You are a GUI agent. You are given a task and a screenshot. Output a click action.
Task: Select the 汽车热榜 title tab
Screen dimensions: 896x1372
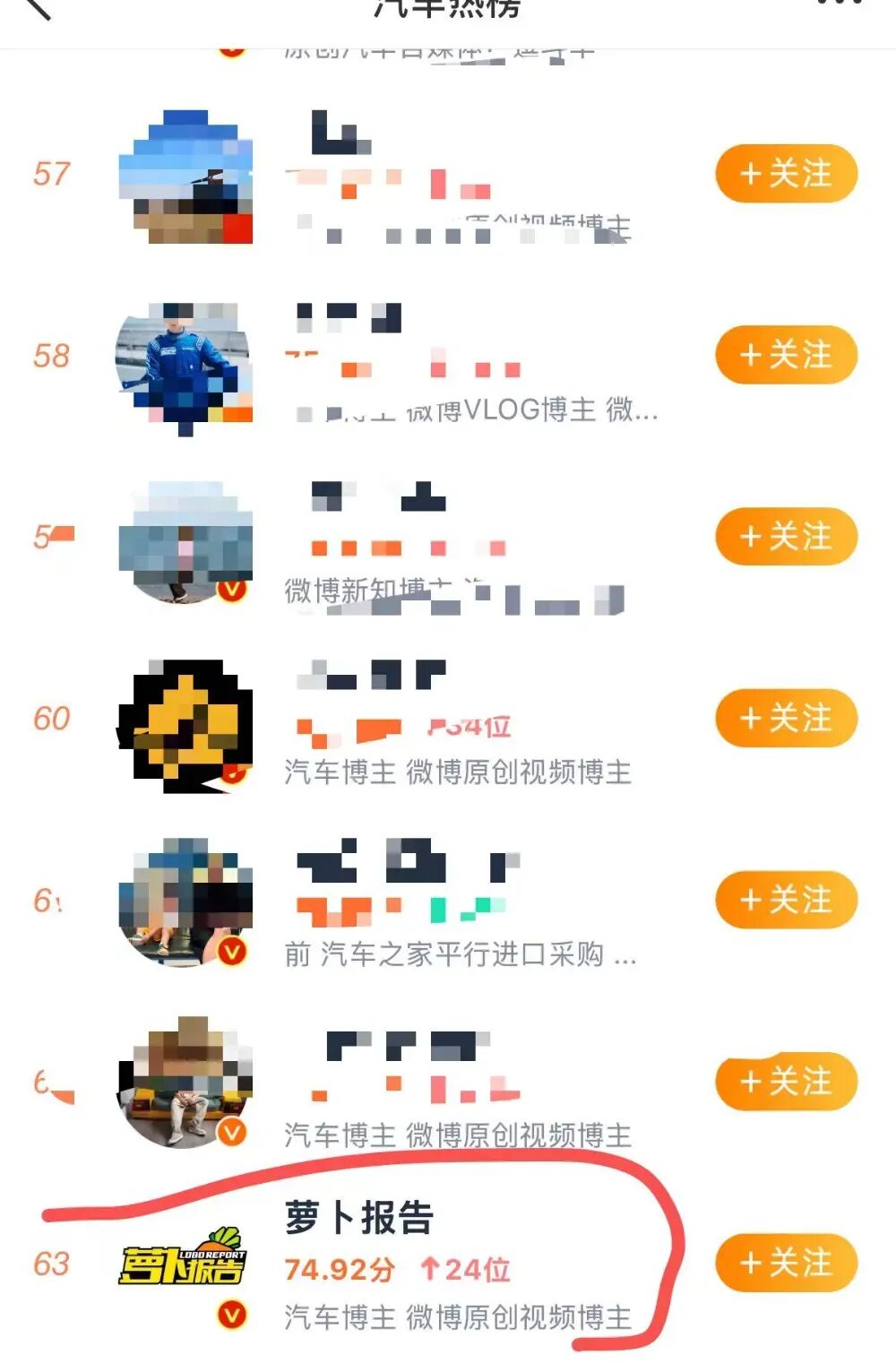pyautogui.click(x=446, y=7)
